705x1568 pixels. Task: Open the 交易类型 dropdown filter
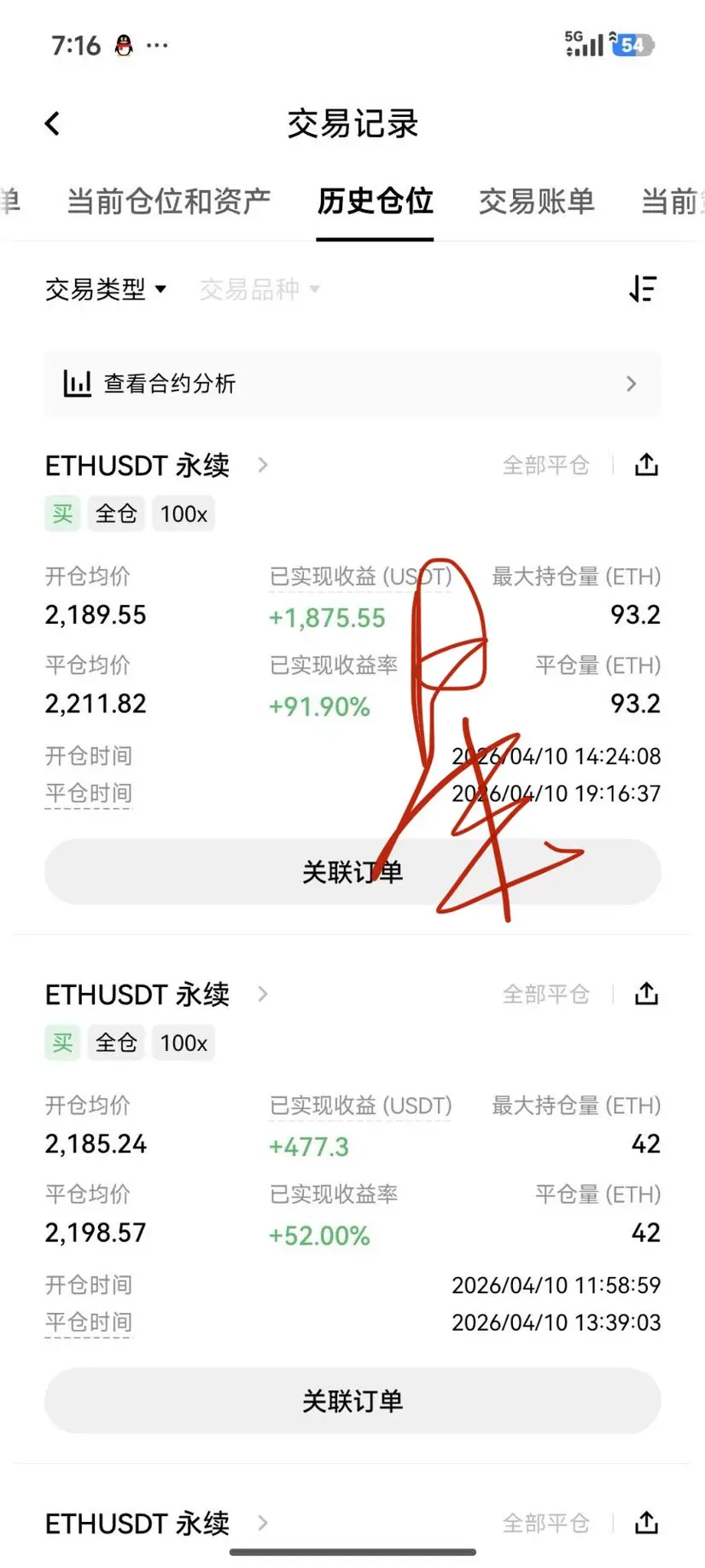[x=105, y=289]
